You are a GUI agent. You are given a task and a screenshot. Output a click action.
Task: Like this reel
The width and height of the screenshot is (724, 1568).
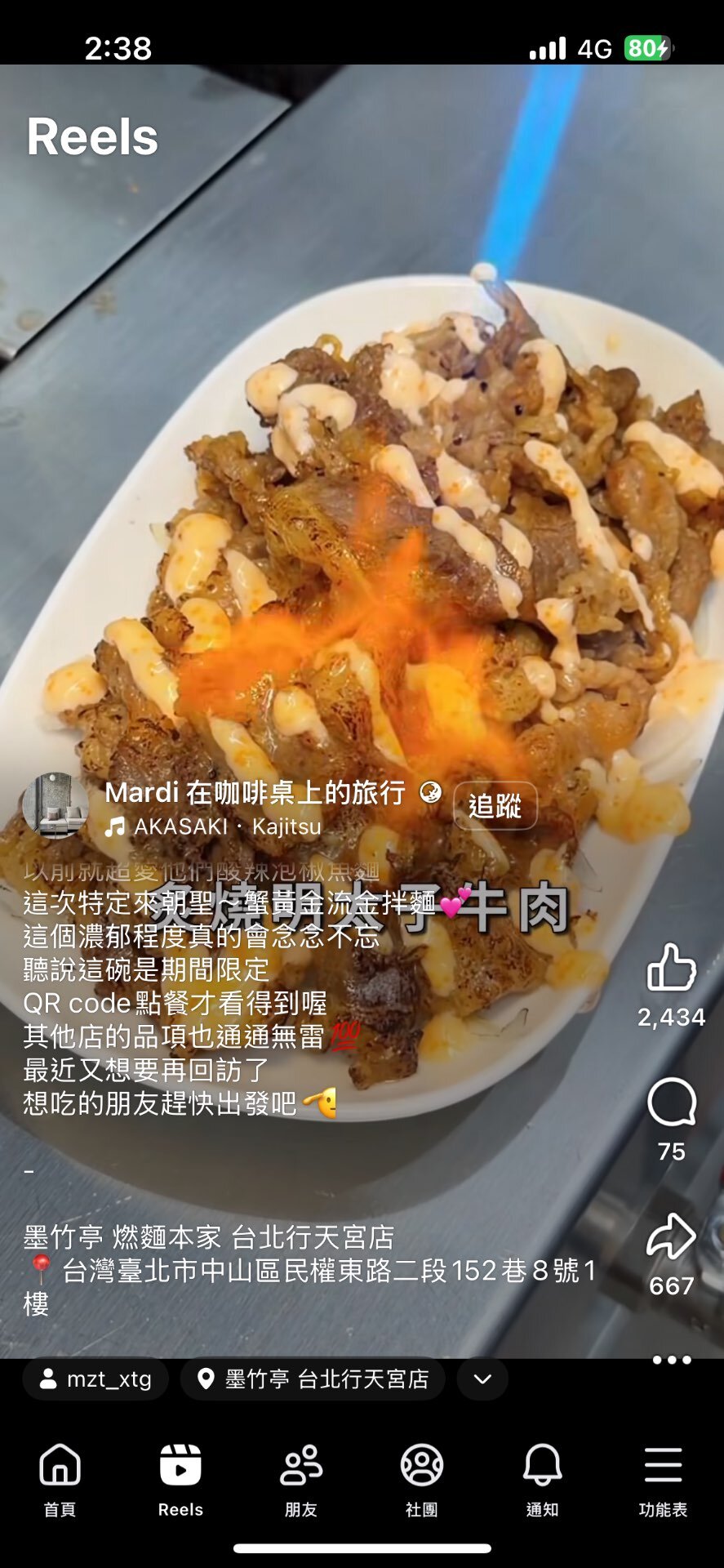click(671, 969)
